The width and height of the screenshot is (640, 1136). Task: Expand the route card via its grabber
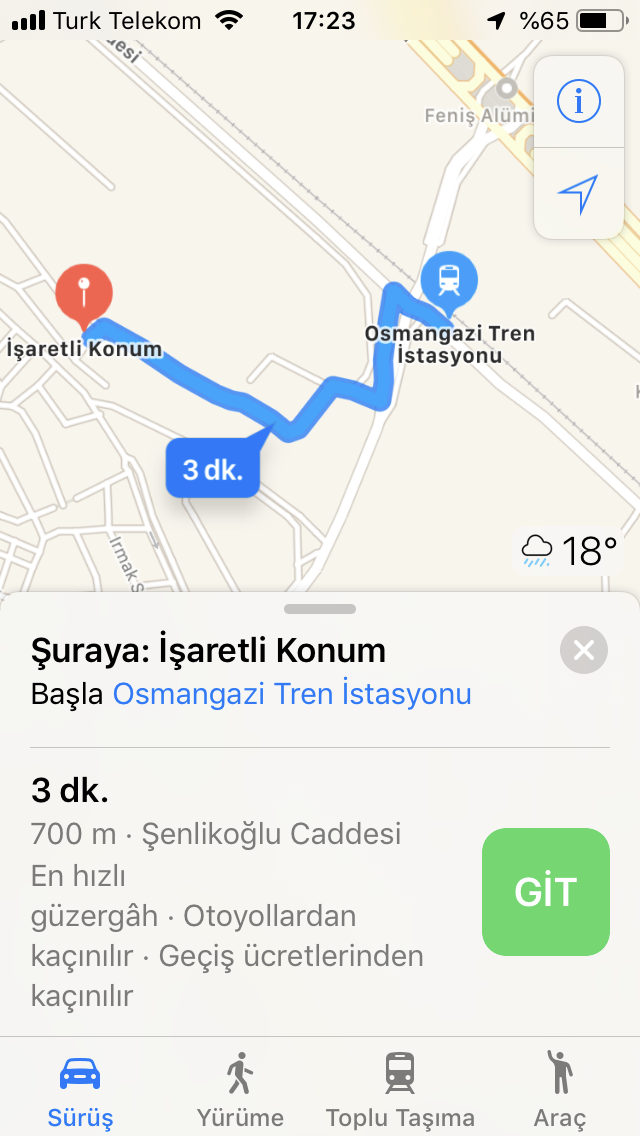[x=320, y=609]
